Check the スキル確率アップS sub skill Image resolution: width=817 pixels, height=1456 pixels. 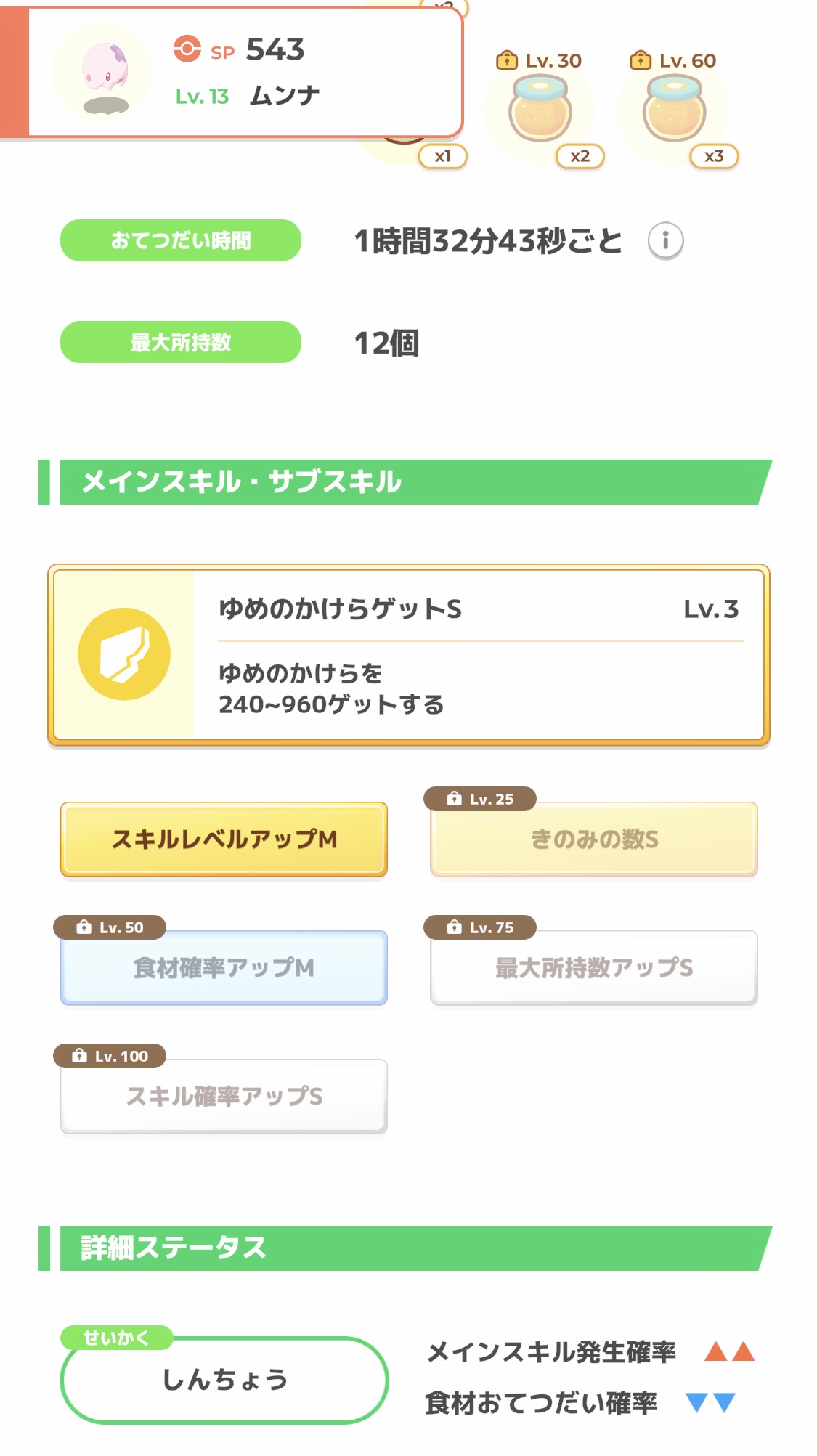pos(224,1097)
